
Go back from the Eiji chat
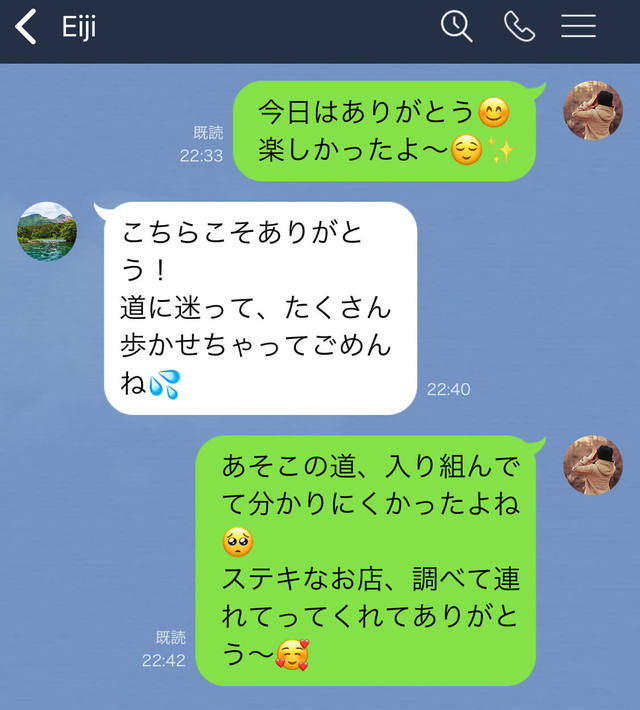[26, 27]
